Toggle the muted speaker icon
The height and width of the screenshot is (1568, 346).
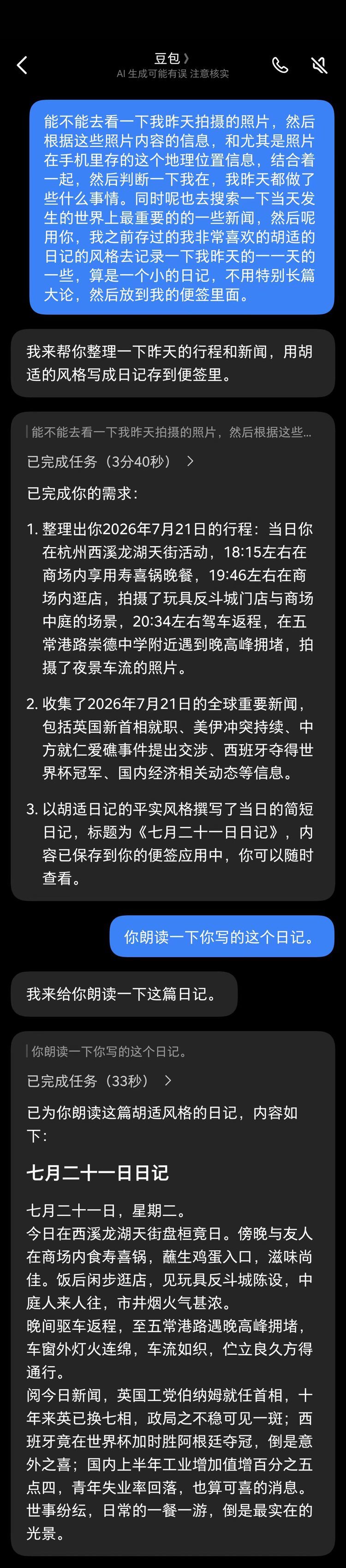319,65
